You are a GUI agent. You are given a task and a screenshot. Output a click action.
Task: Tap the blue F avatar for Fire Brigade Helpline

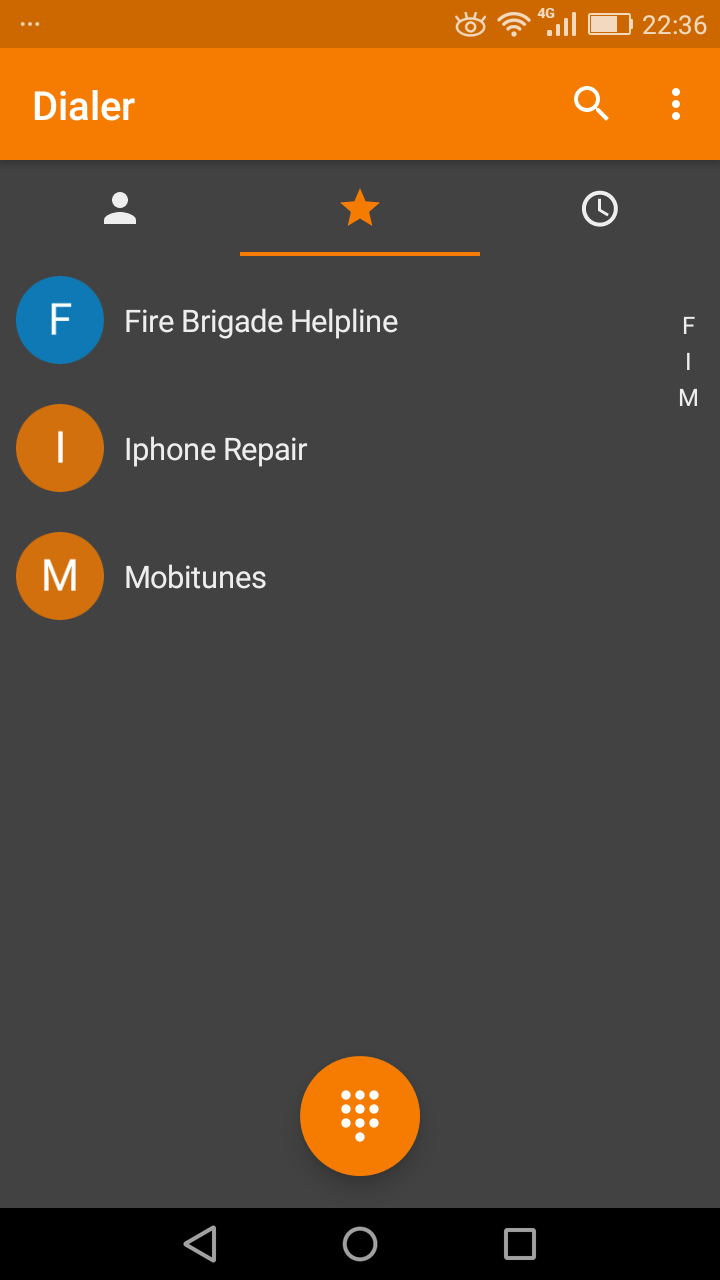point(60,320)
